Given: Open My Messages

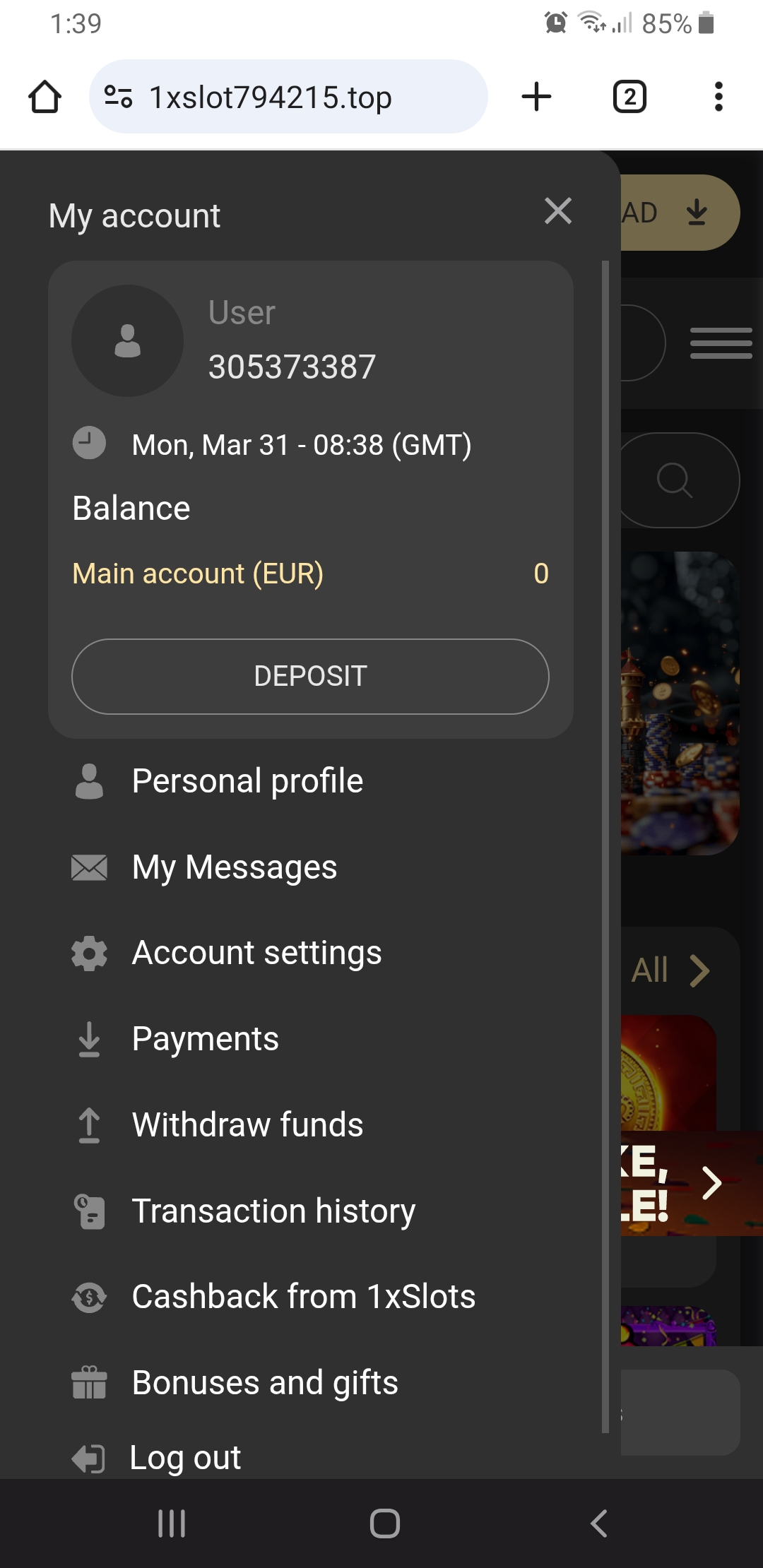Looking at the screenshot, I should coord(234,867).
